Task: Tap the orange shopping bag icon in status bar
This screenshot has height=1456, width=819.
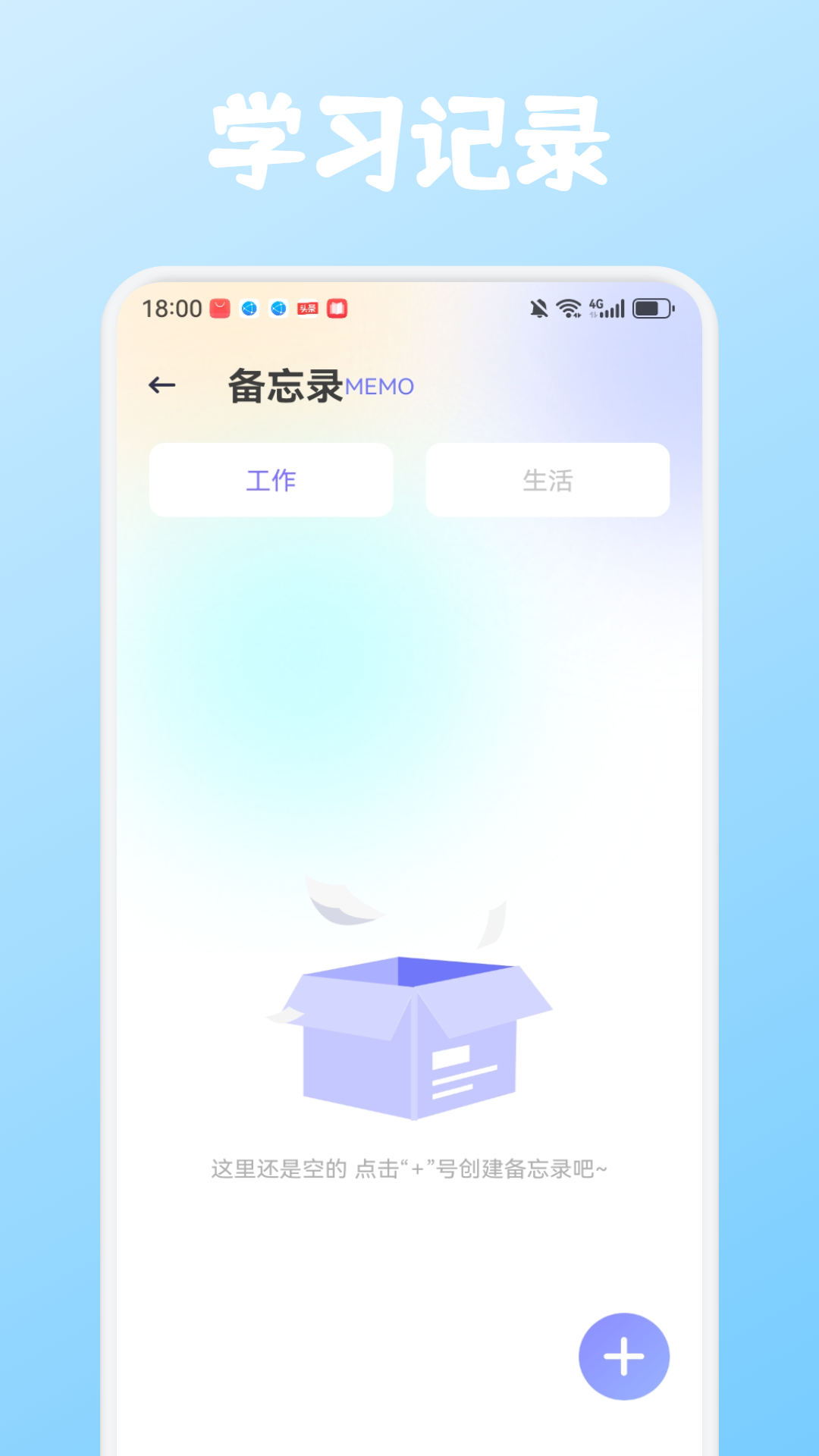Action: (x=218, y=309)
